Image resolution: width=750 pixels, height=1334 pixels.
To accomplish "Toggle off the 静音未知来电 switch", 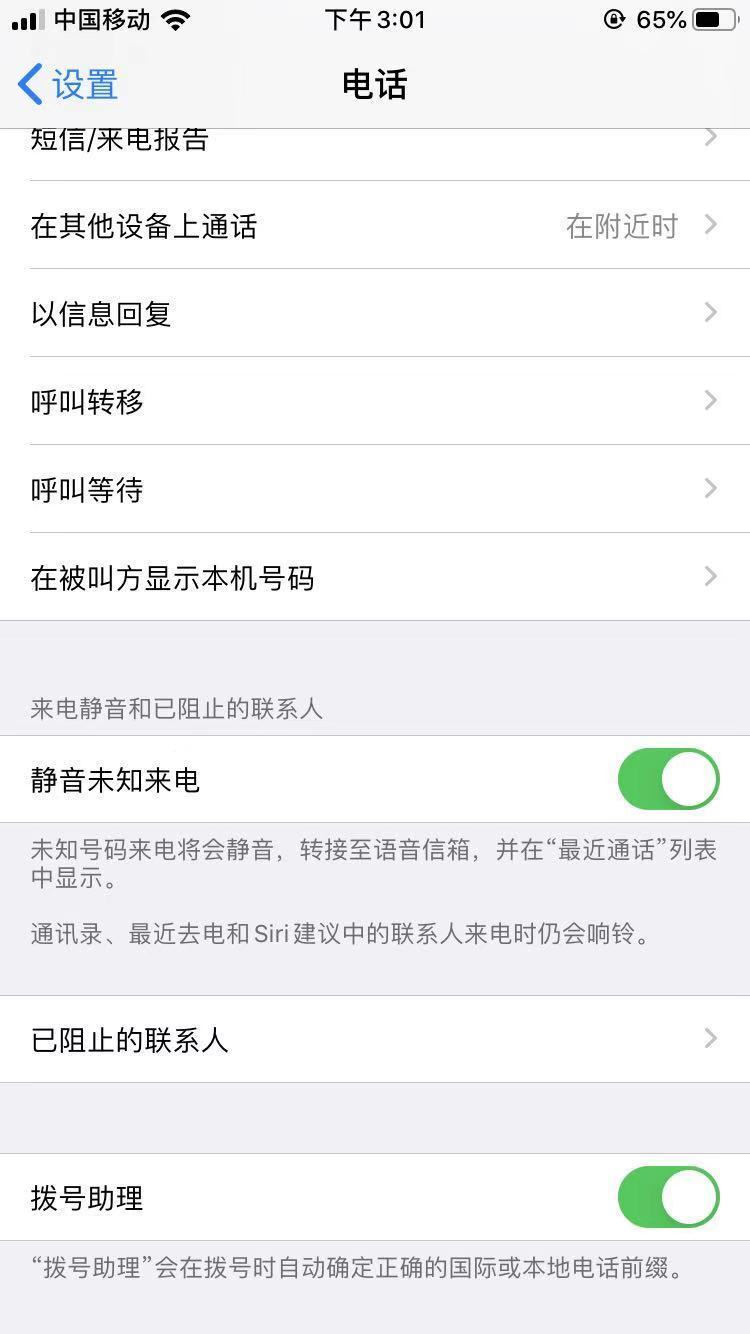I will (667, 778).
